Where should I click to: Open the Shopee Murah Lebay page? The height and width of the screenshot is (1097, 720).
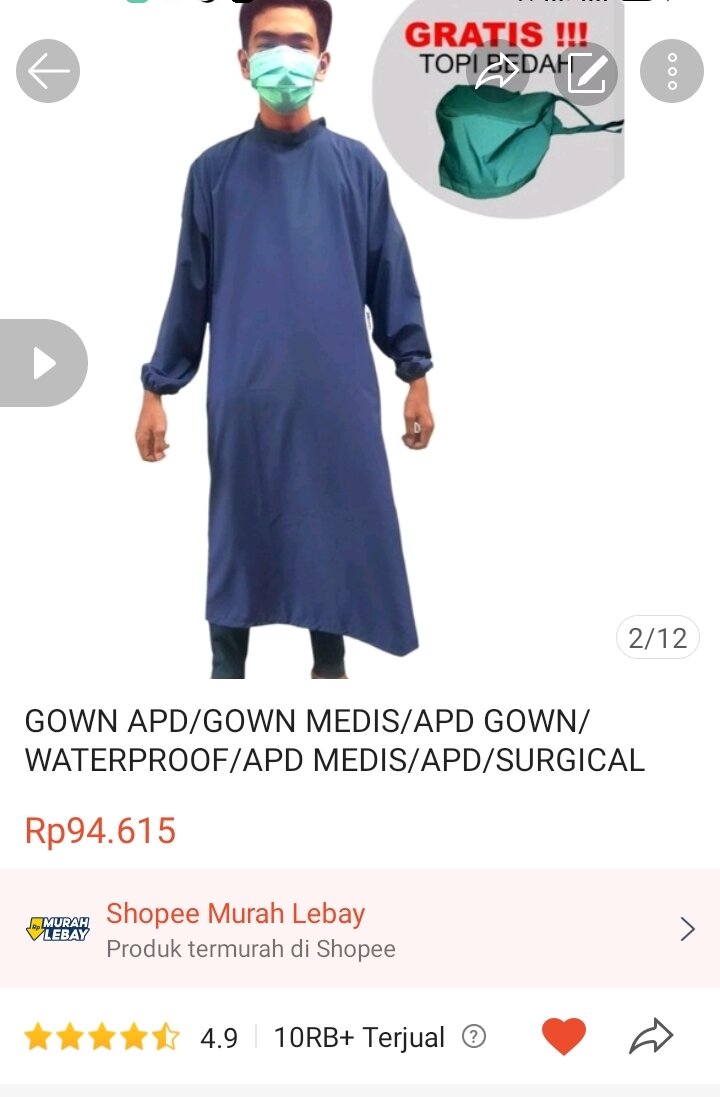tap(237, 913)
